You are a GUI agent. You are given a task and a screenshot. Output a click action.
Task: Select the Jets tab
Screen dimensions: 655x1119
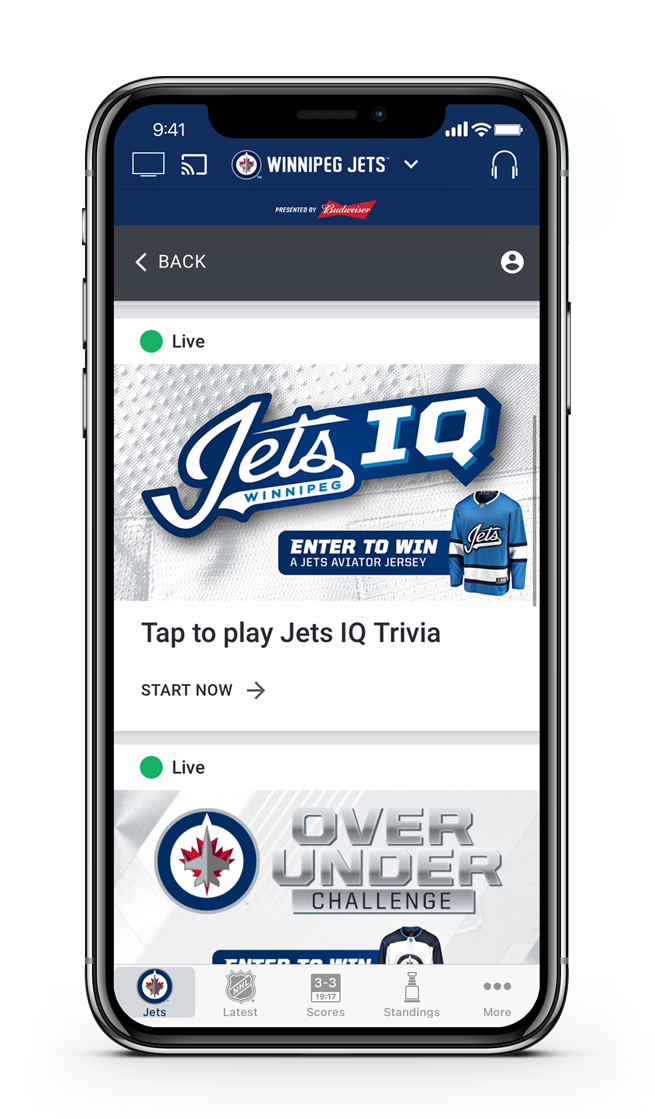point(154,992)
